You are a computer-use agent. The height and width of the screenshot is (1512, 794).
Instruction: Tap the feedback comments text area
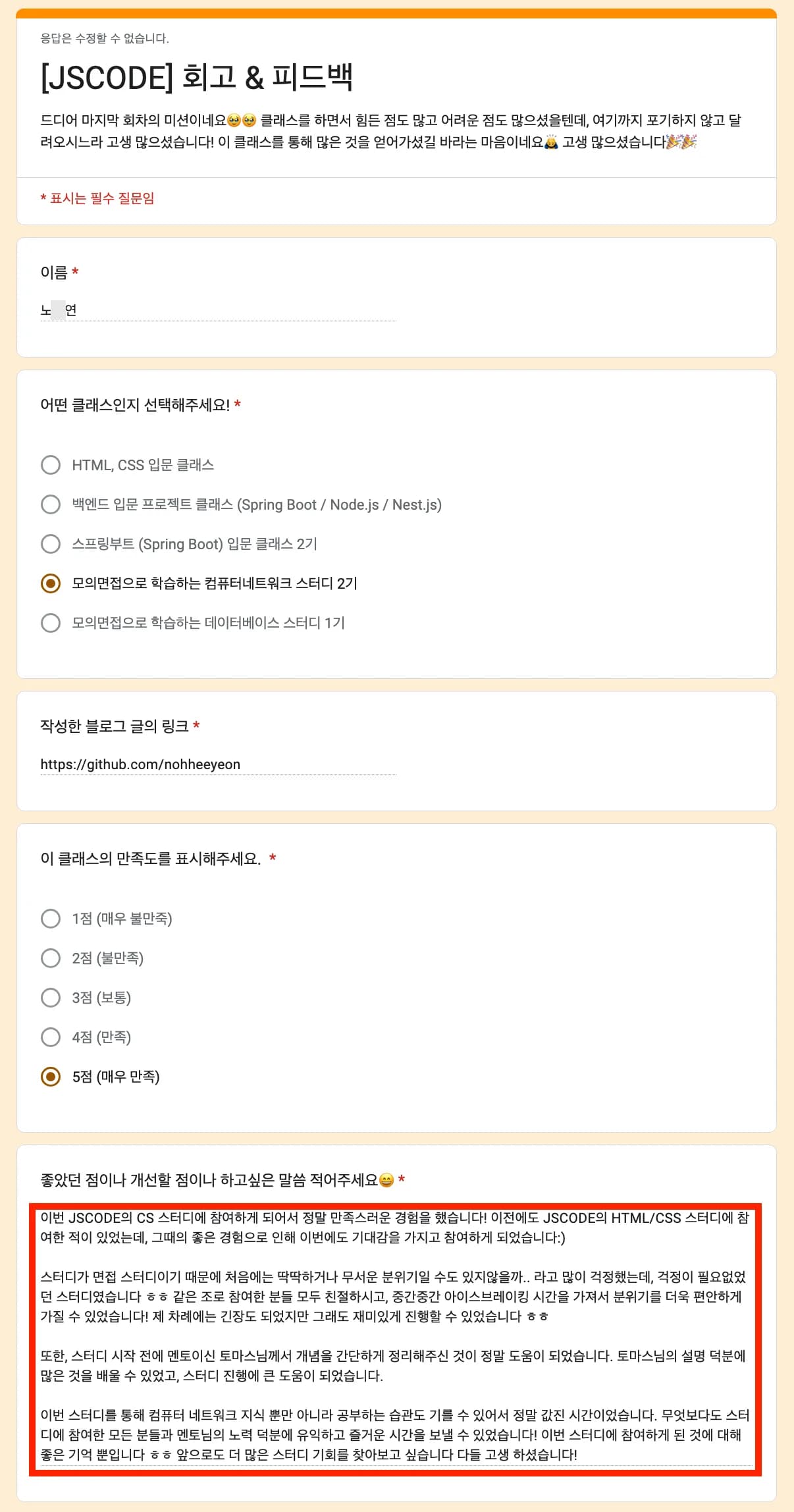click(x=396, y=1336)
